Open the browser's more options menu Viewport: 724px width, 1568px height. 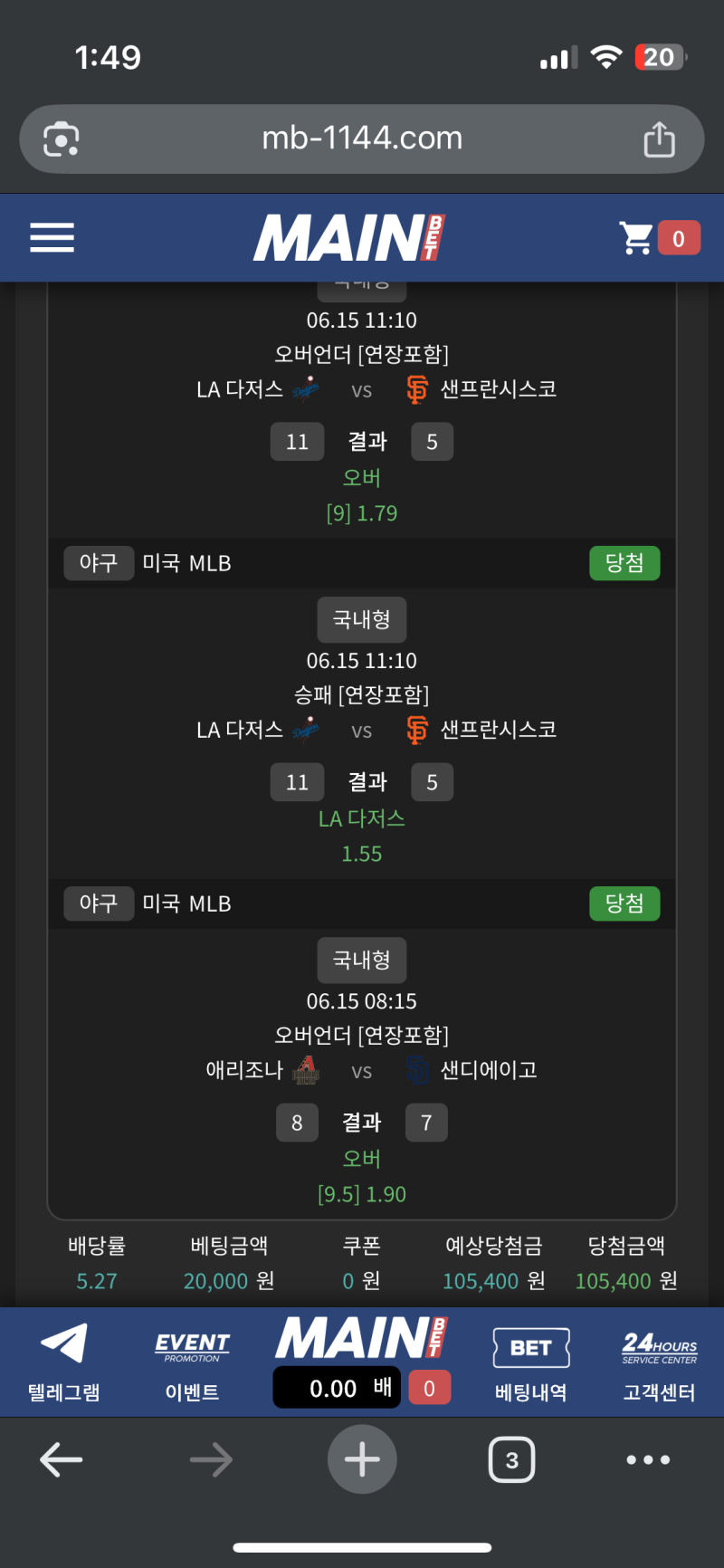(x=648, y=1459)
